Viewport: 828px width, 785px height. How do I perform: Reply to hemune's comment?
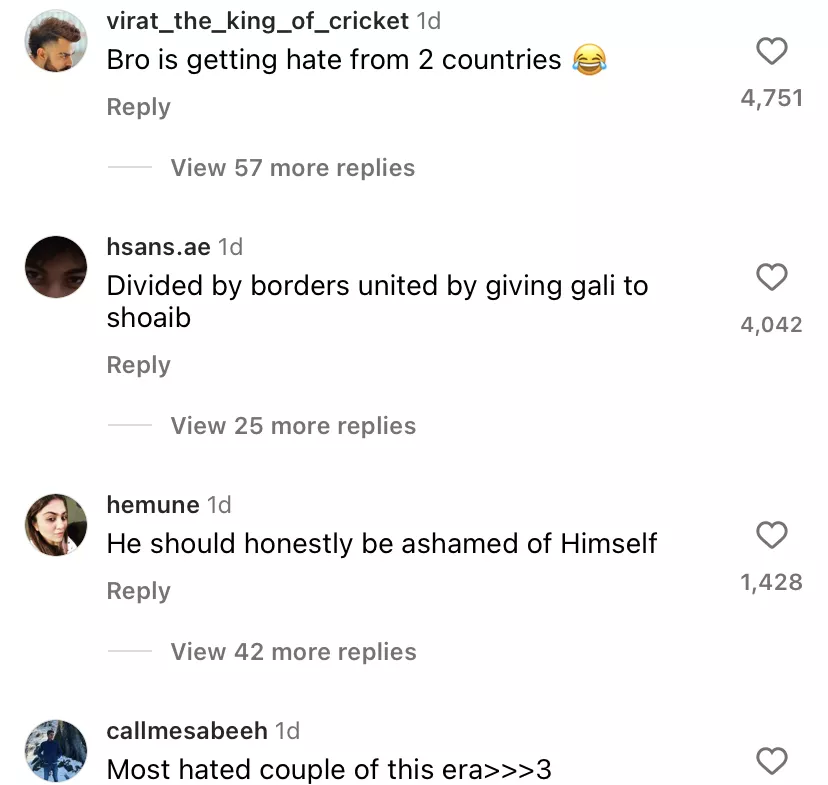point(138,591)
